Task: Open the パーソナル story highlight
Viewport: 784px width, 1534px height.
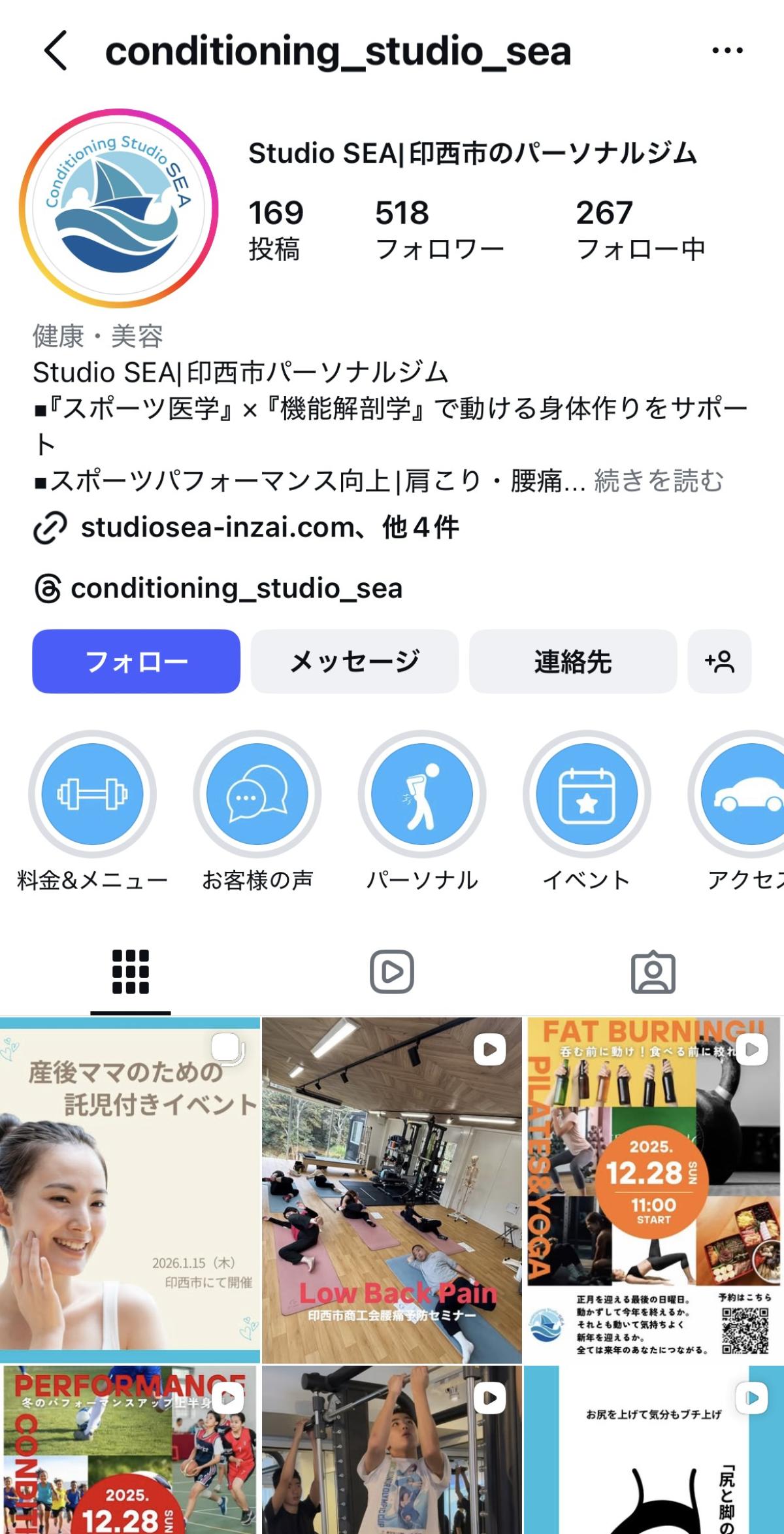Action: tap(422, 794)
